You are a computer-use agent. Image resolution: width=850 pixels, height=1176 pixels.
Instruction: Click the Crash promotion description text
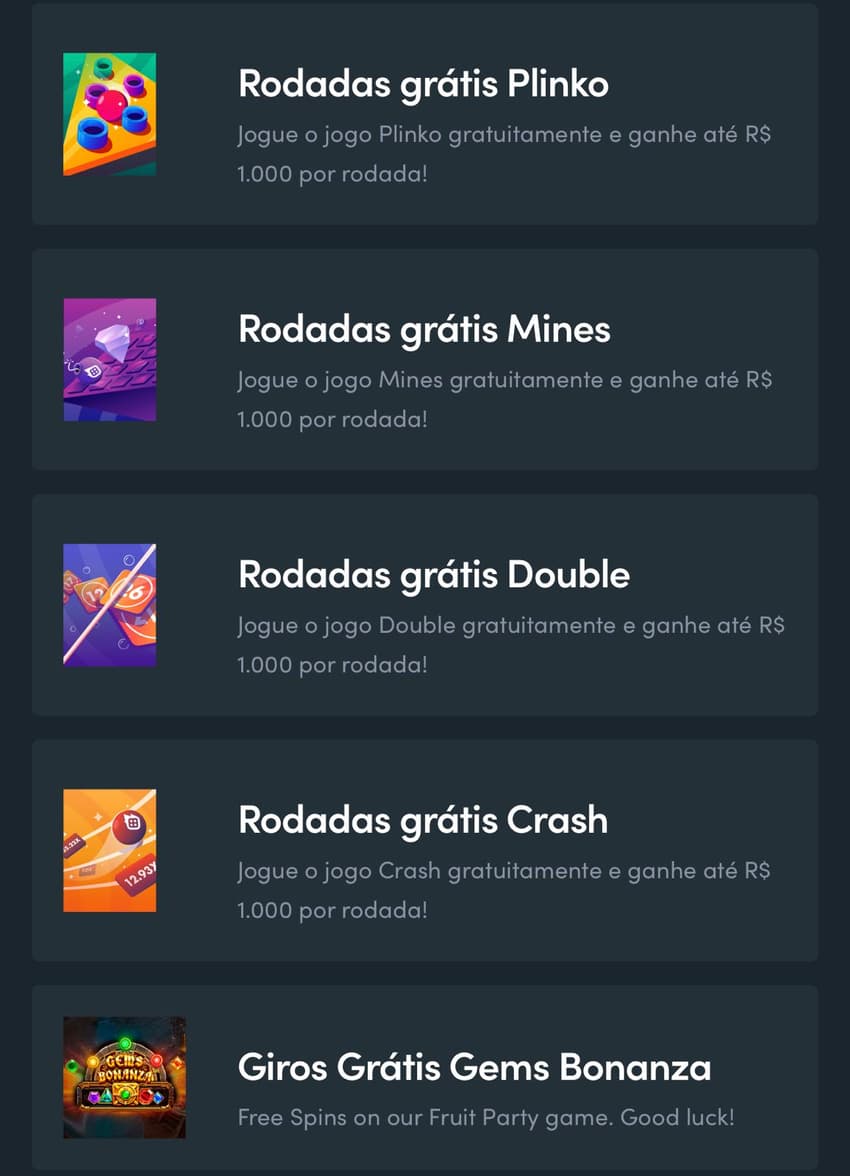(508, 890)
